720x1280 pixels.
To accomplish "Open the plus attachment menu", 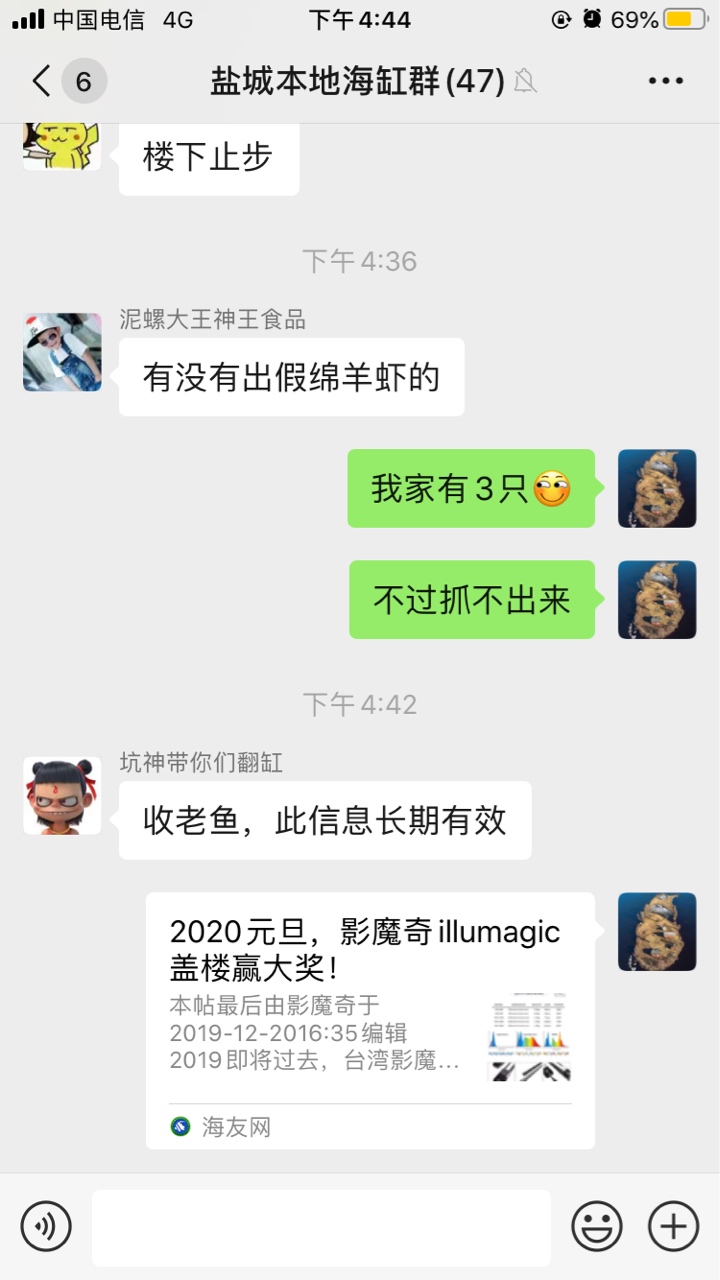I will tap(673, 1226).
